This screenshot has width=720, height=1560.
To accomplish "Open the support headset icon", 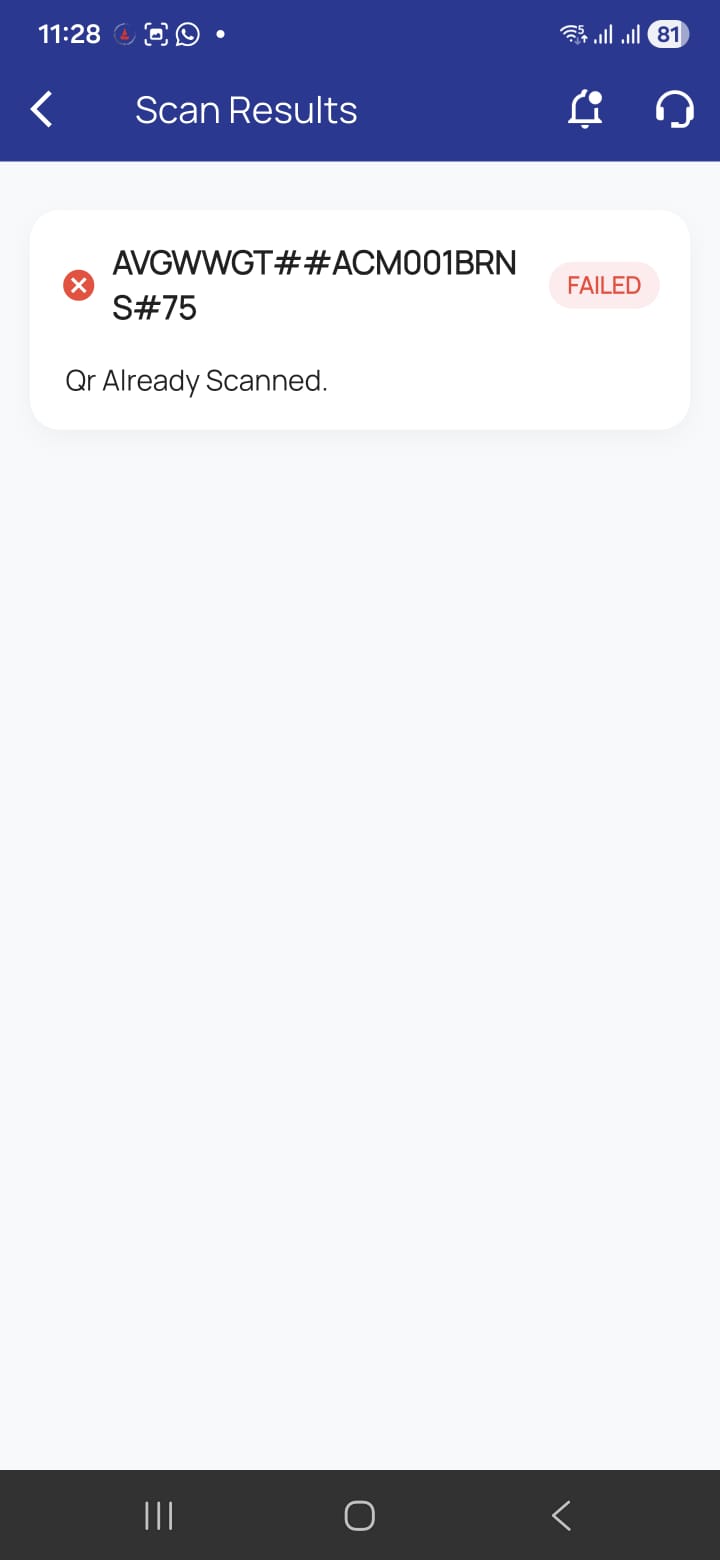I will pos(675,110).
